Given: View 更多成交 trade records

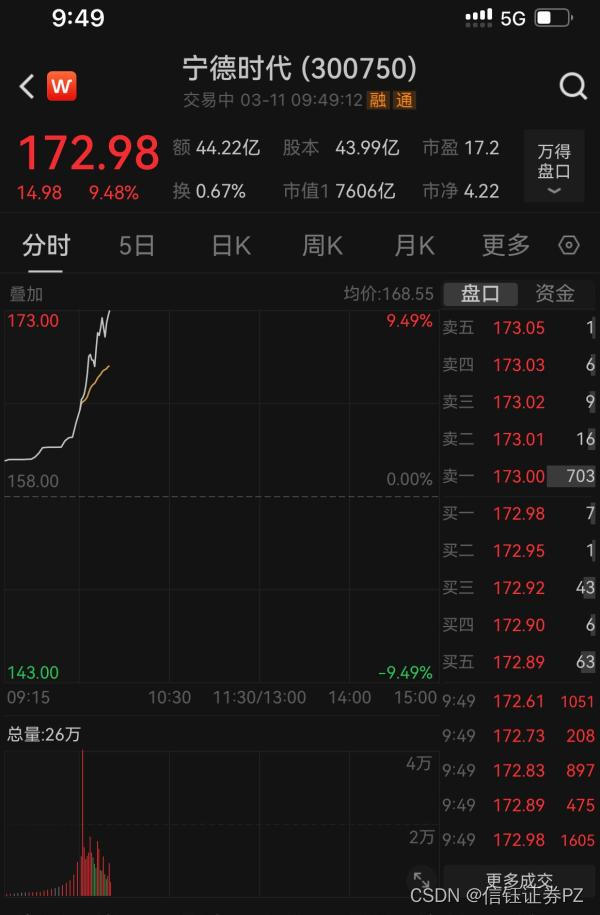Looking at the screenshot, I should point(519,879).
